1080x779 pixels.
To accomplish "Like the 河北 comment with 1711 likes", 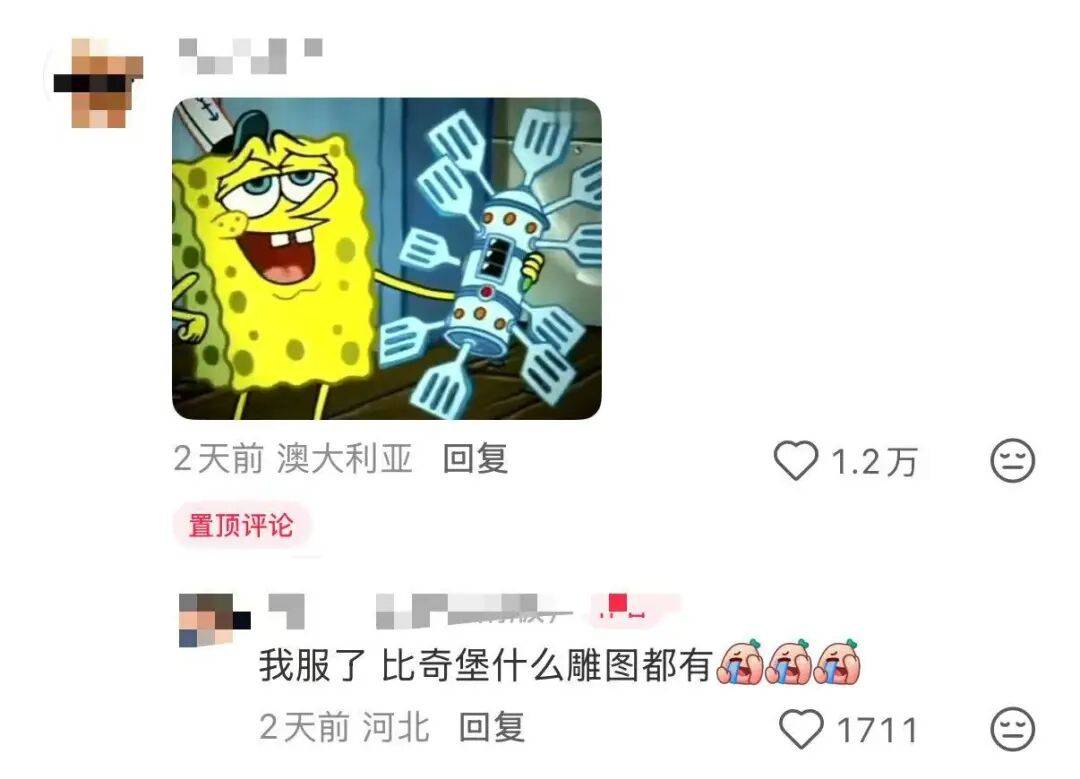I will 800,730.
